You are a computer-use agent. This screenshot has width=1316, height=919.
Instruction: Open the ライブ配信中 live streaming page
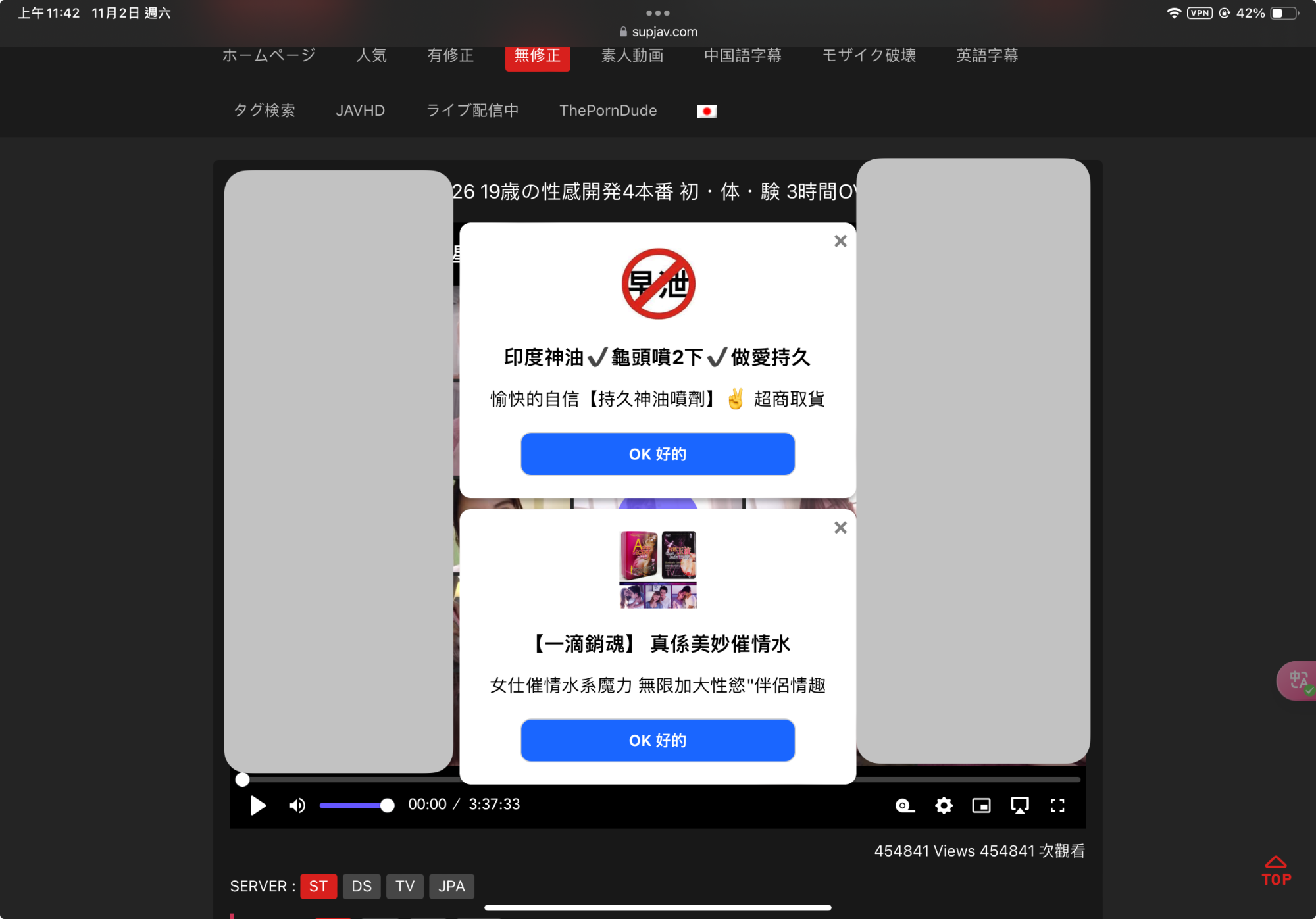pyautogui.click(x=472, y=111)
